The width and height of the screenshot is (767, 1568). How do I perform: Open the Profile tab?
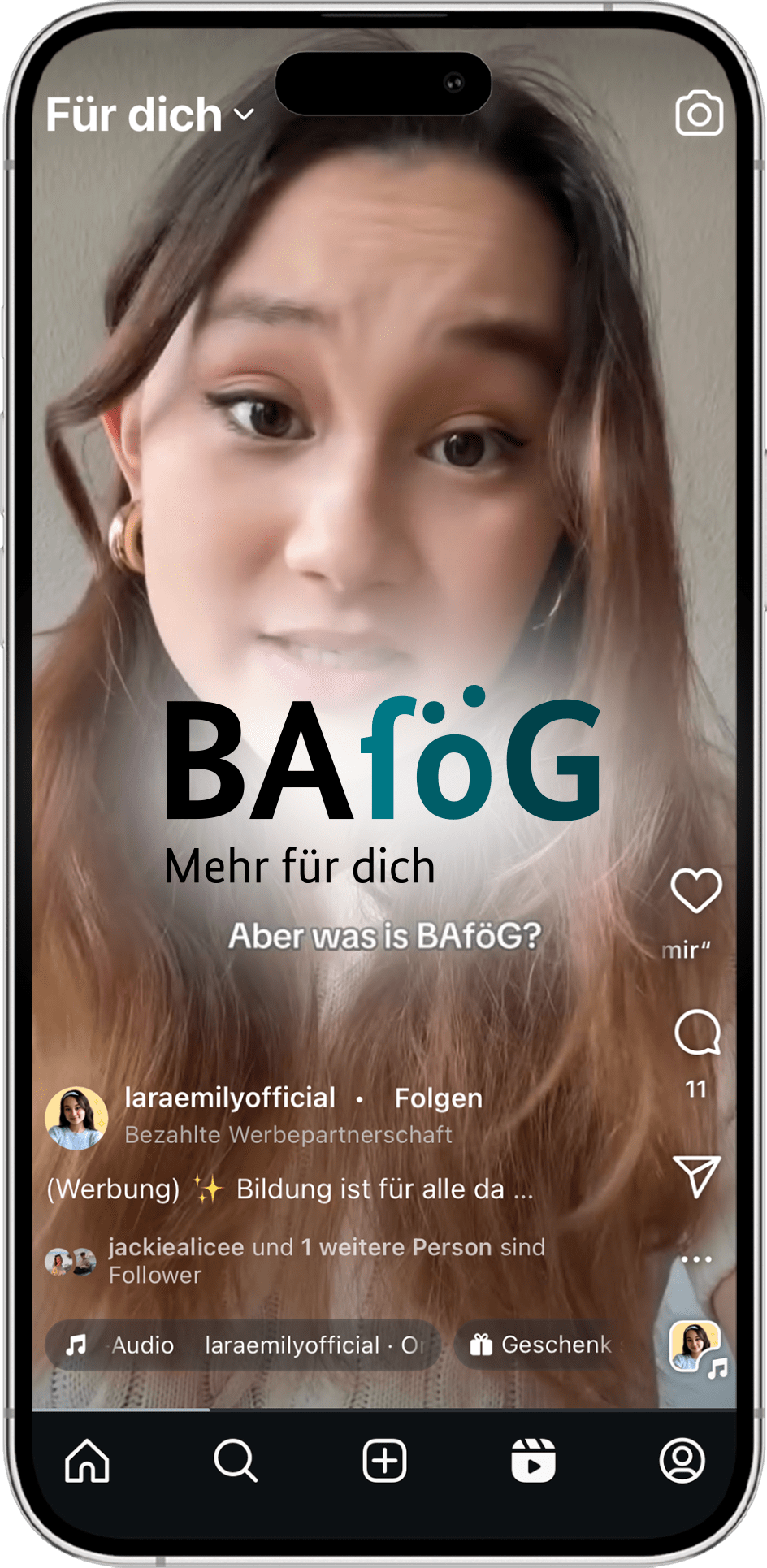point(682,1460)
